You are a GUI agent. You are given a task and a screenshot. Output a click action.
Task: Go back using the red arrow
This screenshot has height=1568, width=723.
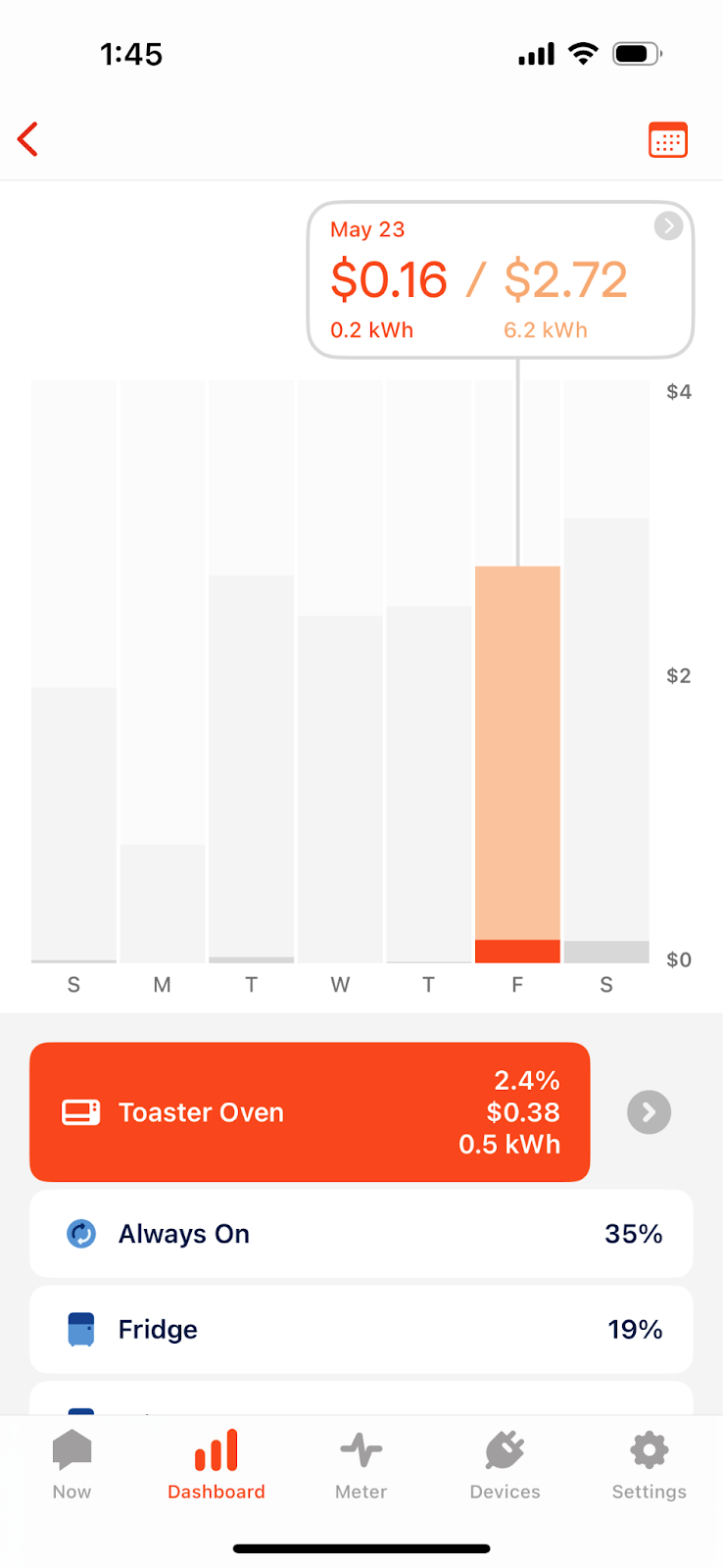tap(27, 140)
